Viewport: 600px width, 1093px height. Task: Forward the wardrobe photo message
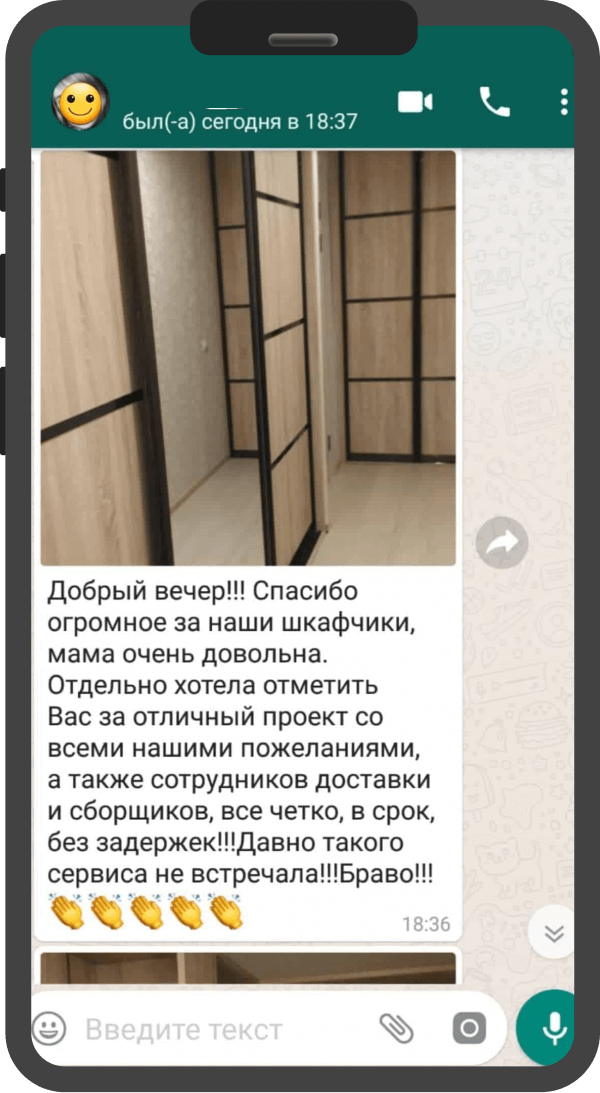(501, 543)
